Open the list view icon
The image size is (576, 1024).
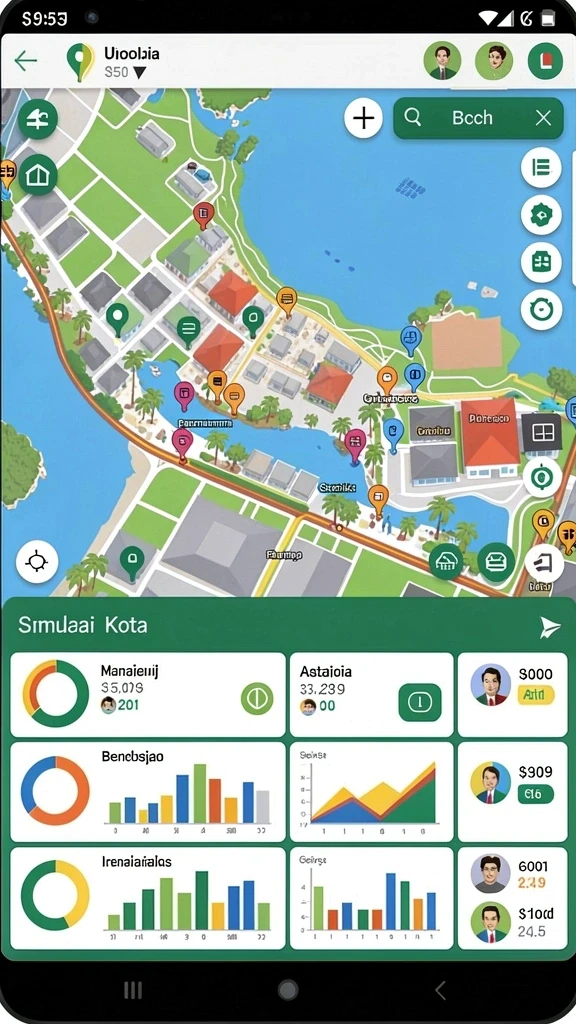(x=541, y=168)
